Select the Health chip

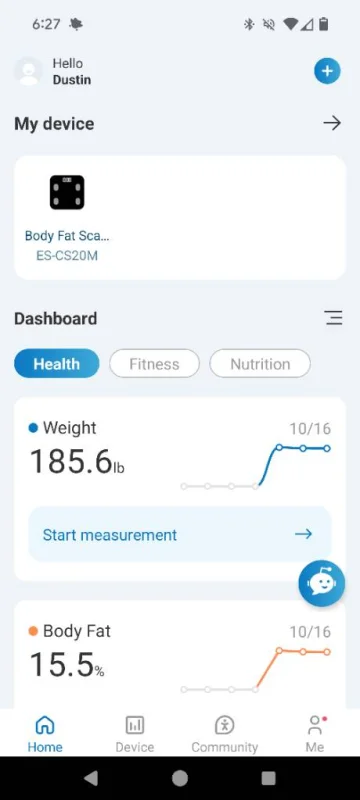click(57, 364)
